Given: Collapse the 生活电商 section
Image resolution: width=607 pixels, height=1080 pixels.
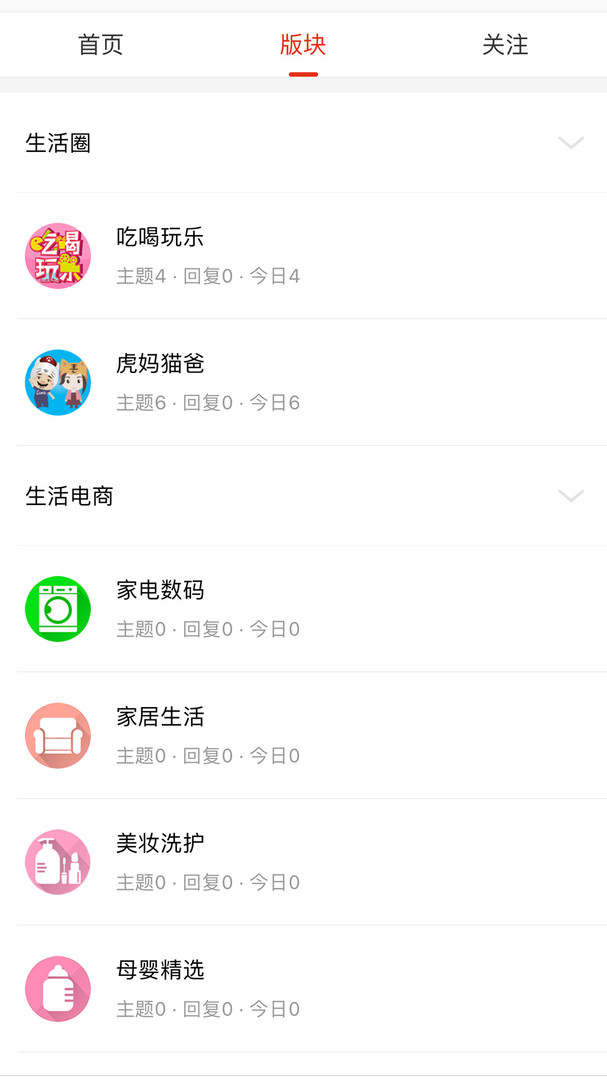Looking at the screenshot, I should 570,496.
